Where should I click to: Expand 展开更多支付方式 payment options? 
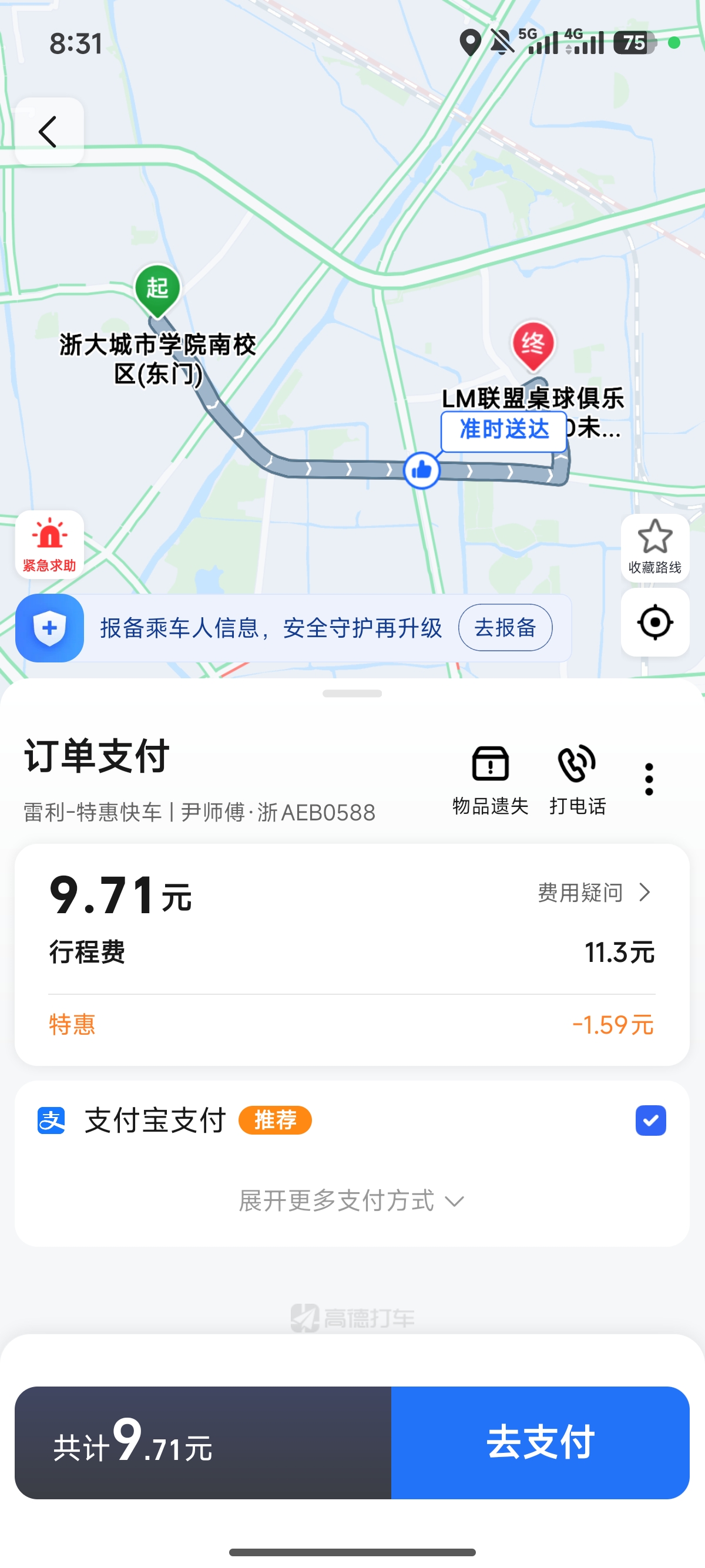click(352, 1201)
